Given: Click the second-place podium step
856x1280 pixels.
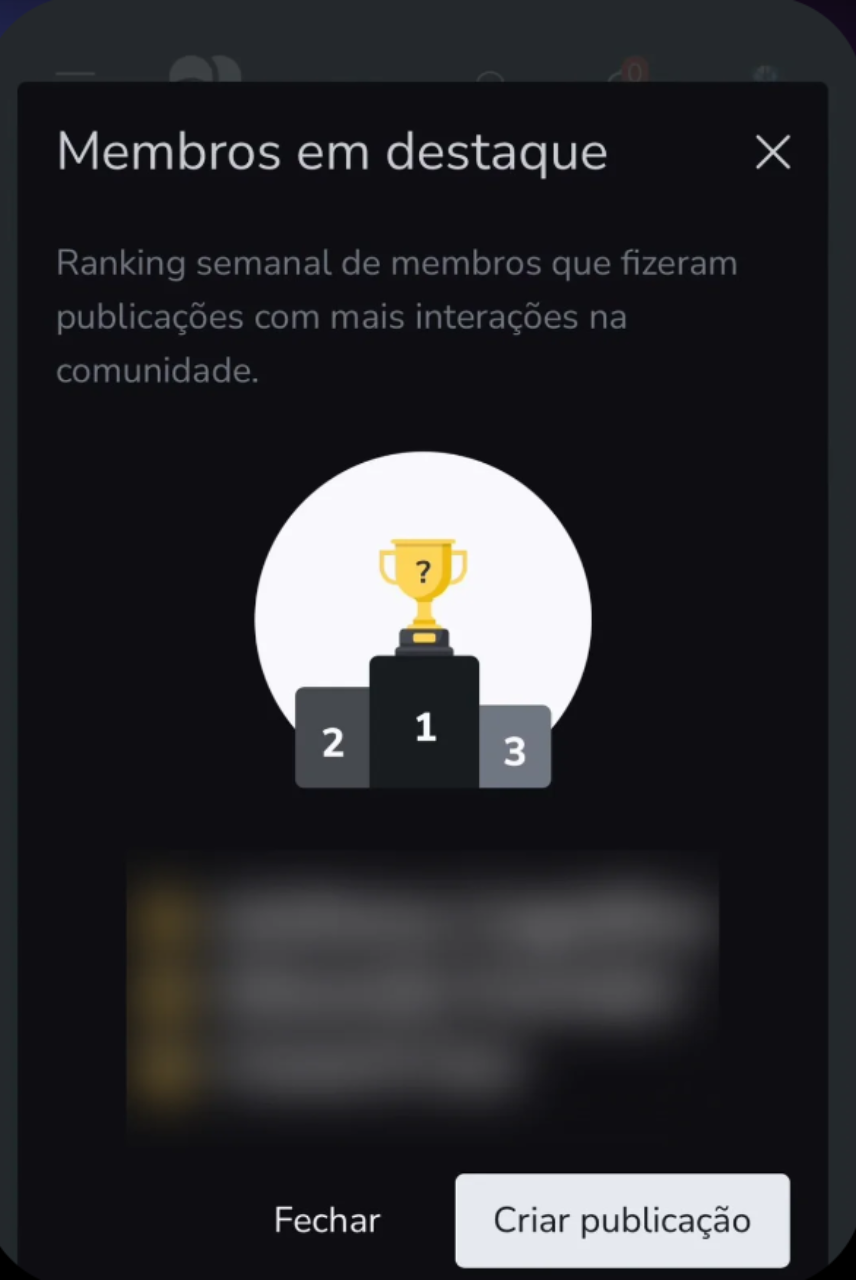Looking at the screenshot, I should point(333,740).
